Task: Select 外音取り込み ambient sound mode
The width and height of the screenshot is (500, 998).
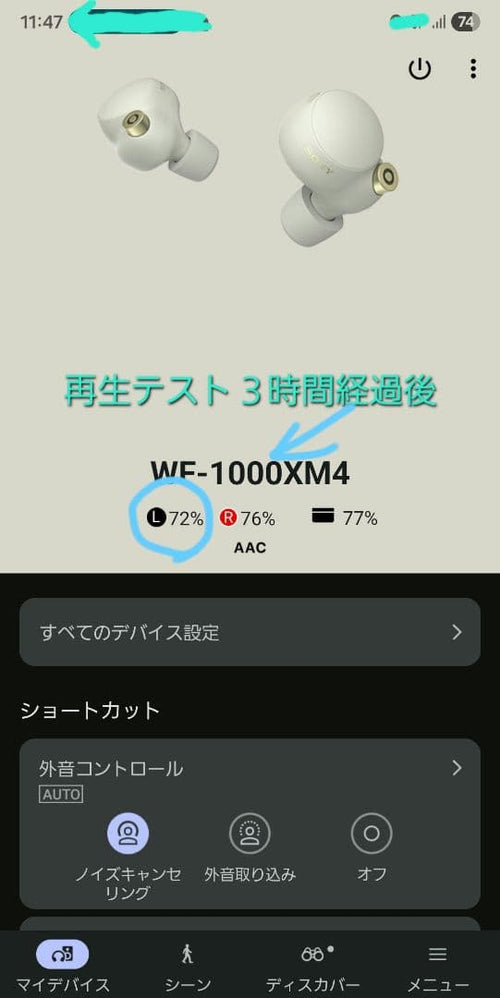Action: [250, 847]
